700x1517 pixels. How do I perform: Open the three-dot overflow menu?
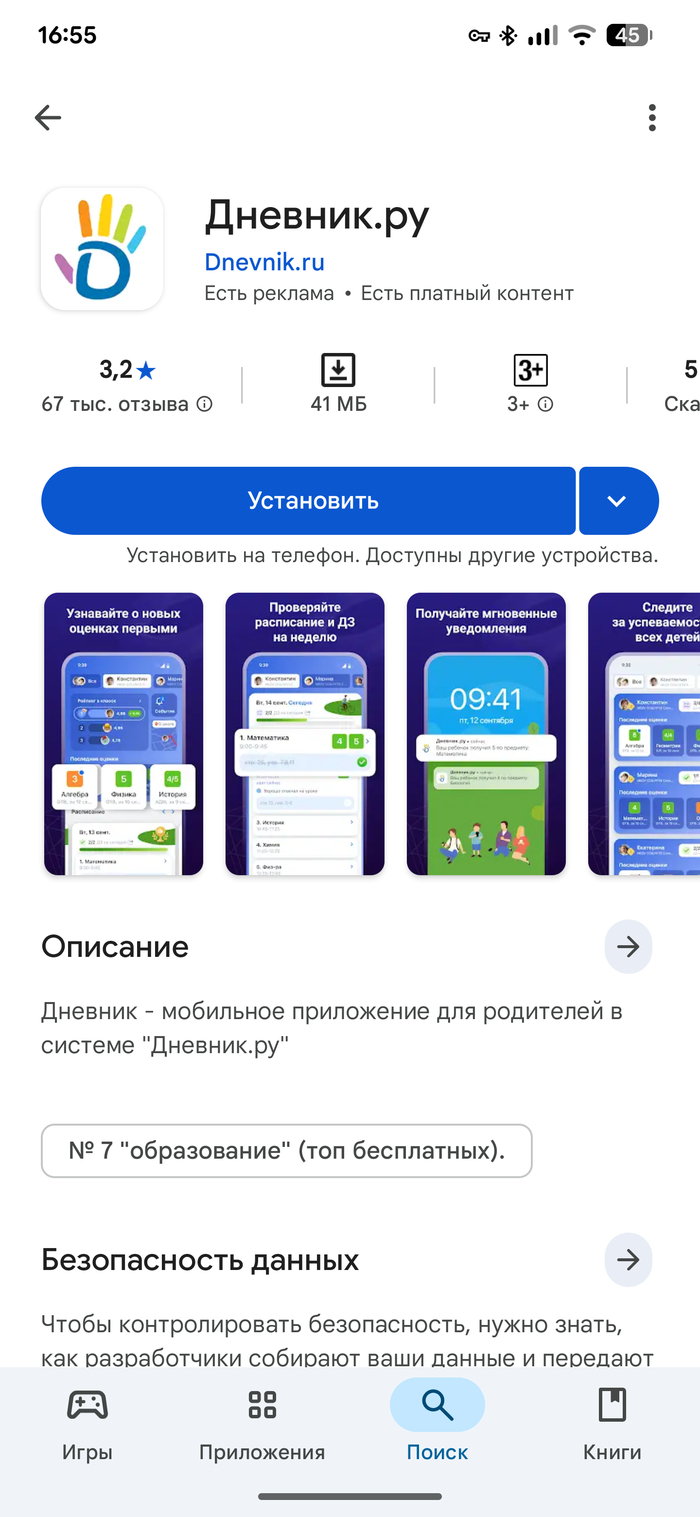[652, 118]
